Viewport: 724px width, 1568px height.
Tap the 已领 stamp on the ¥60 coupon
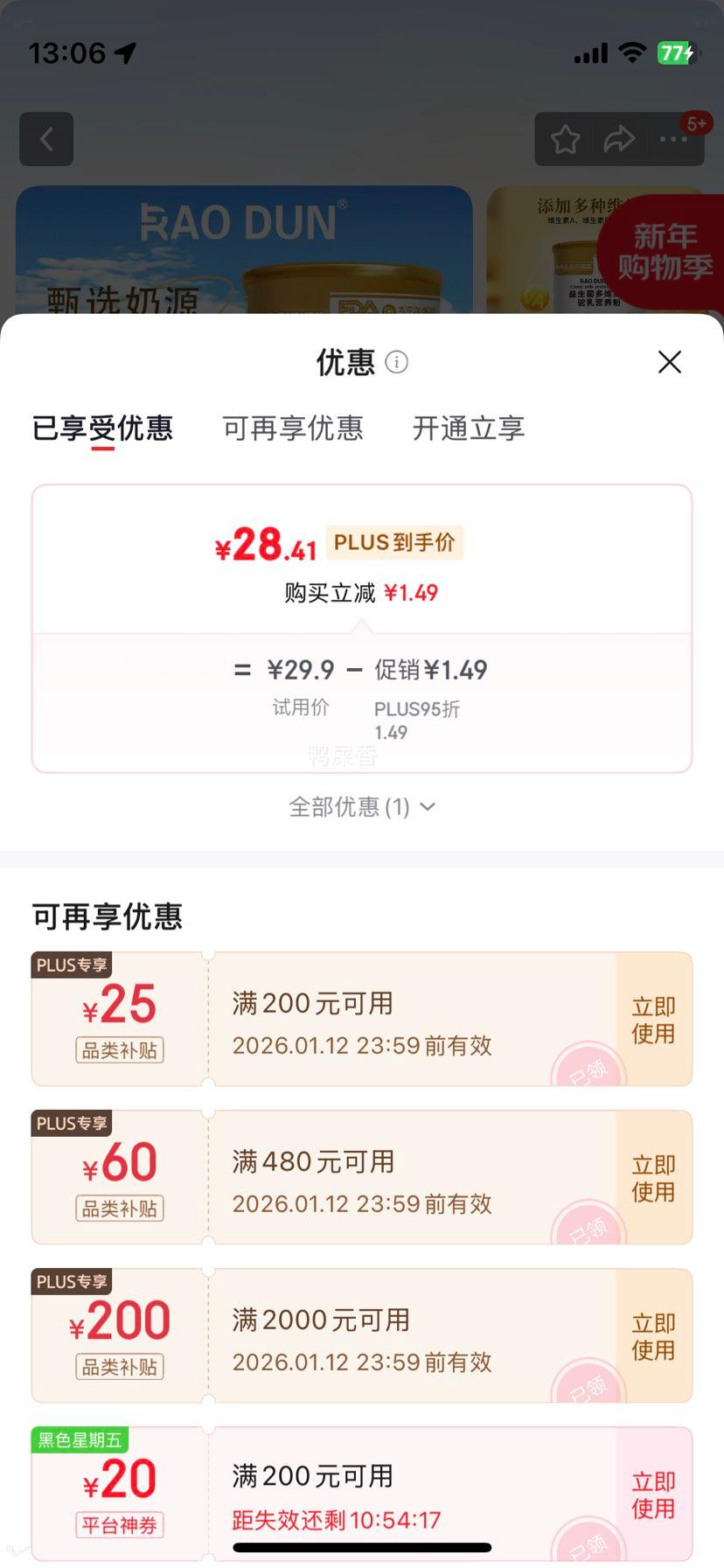(x=588, y=1224)
